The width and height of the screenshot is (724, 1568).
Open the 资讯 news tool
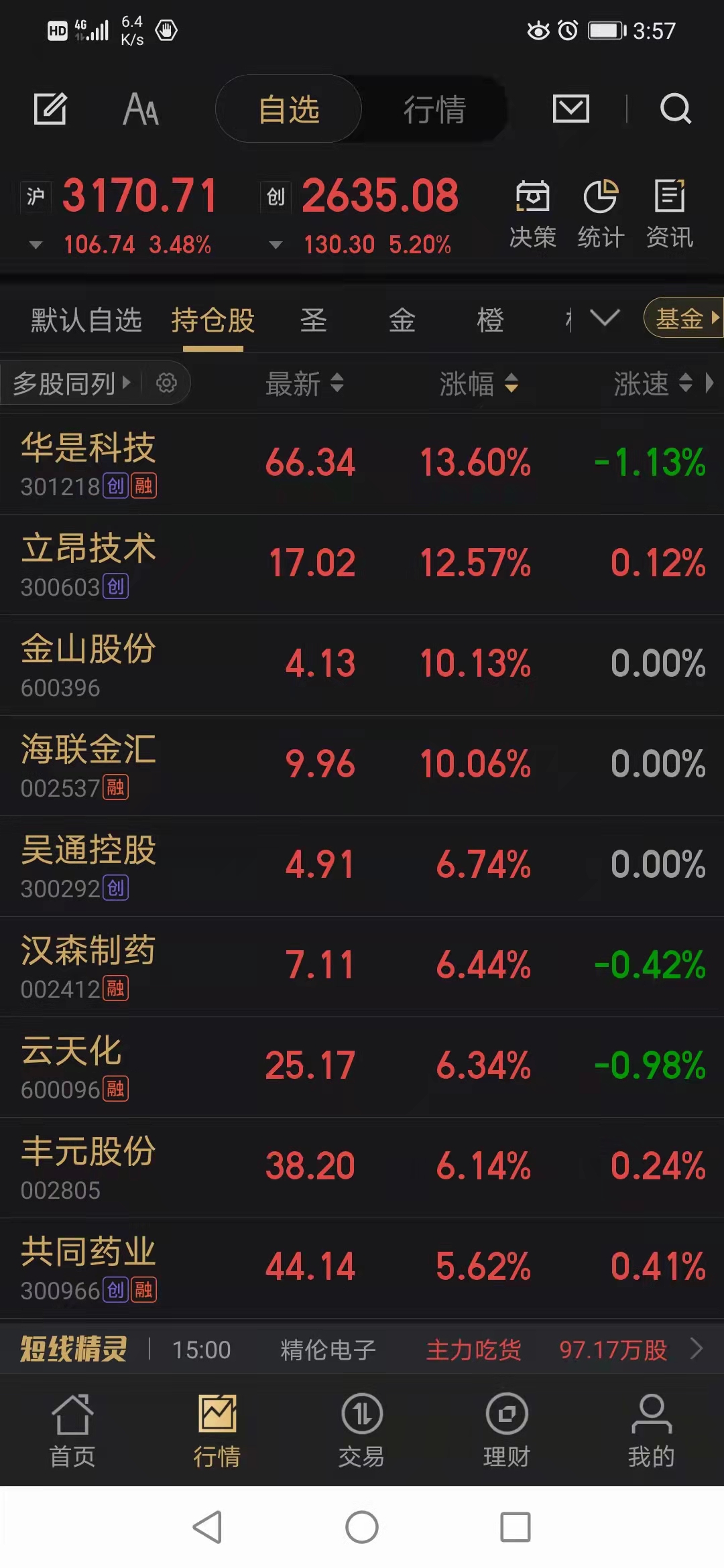pos(669,214)
